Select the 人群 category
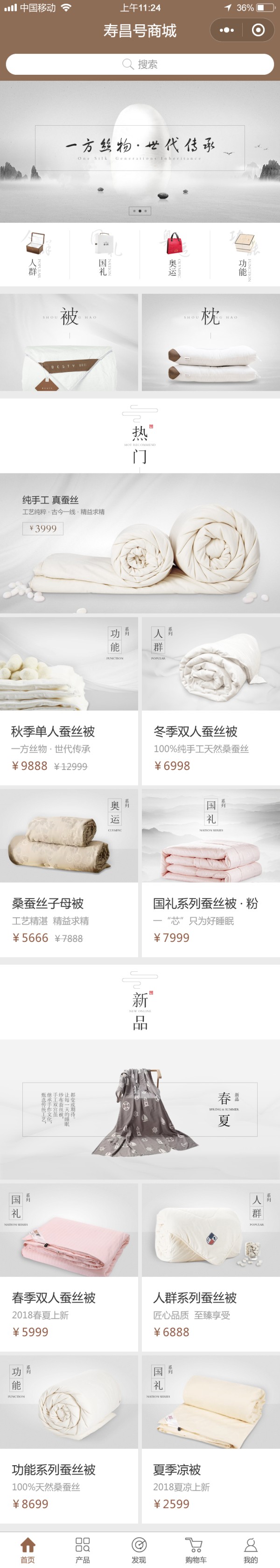This screenshot has height=1568, width=280. pyautogui.click(x=35, y=254)
